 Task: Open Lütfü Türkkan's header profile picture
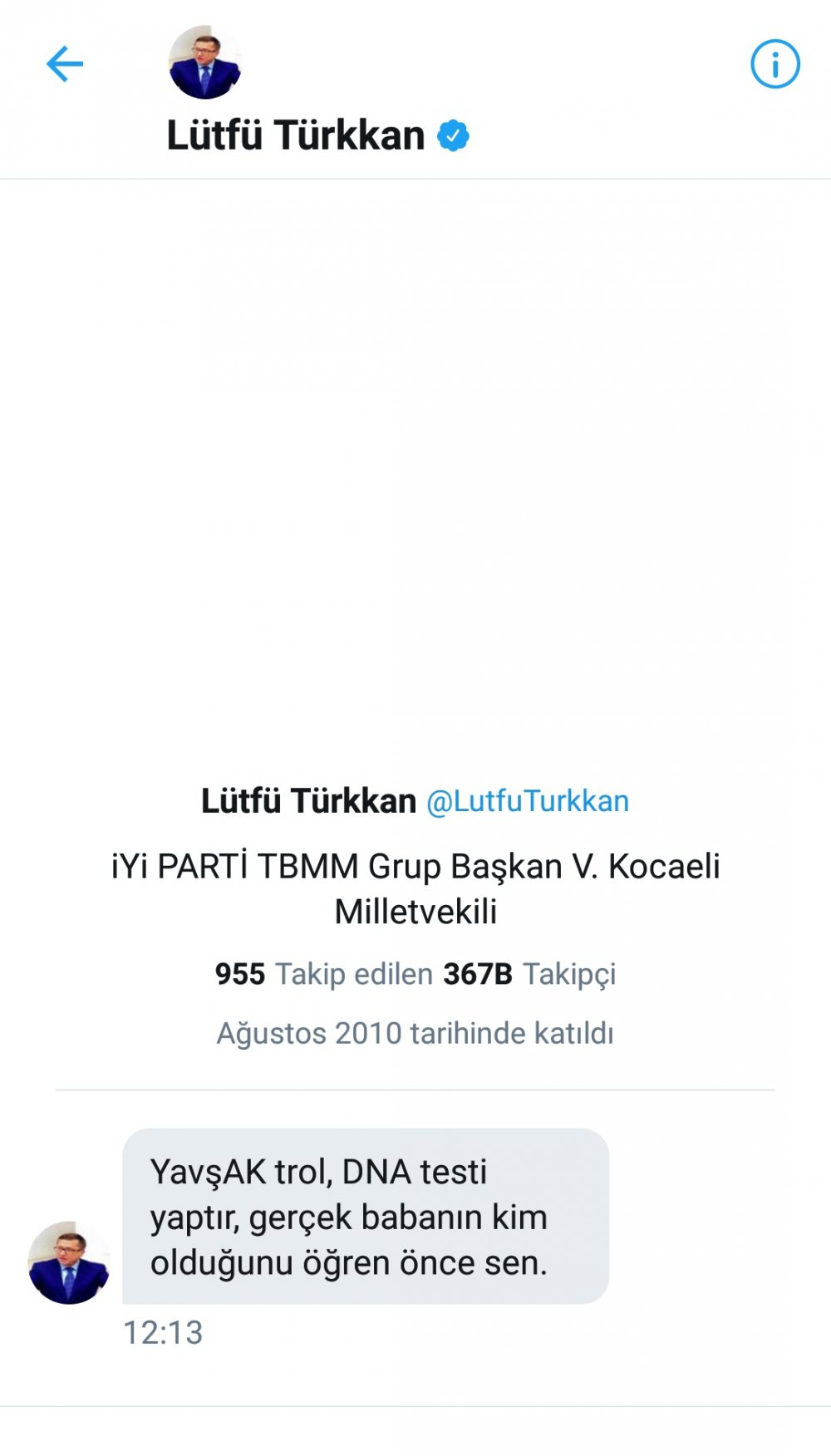(204, 63)
